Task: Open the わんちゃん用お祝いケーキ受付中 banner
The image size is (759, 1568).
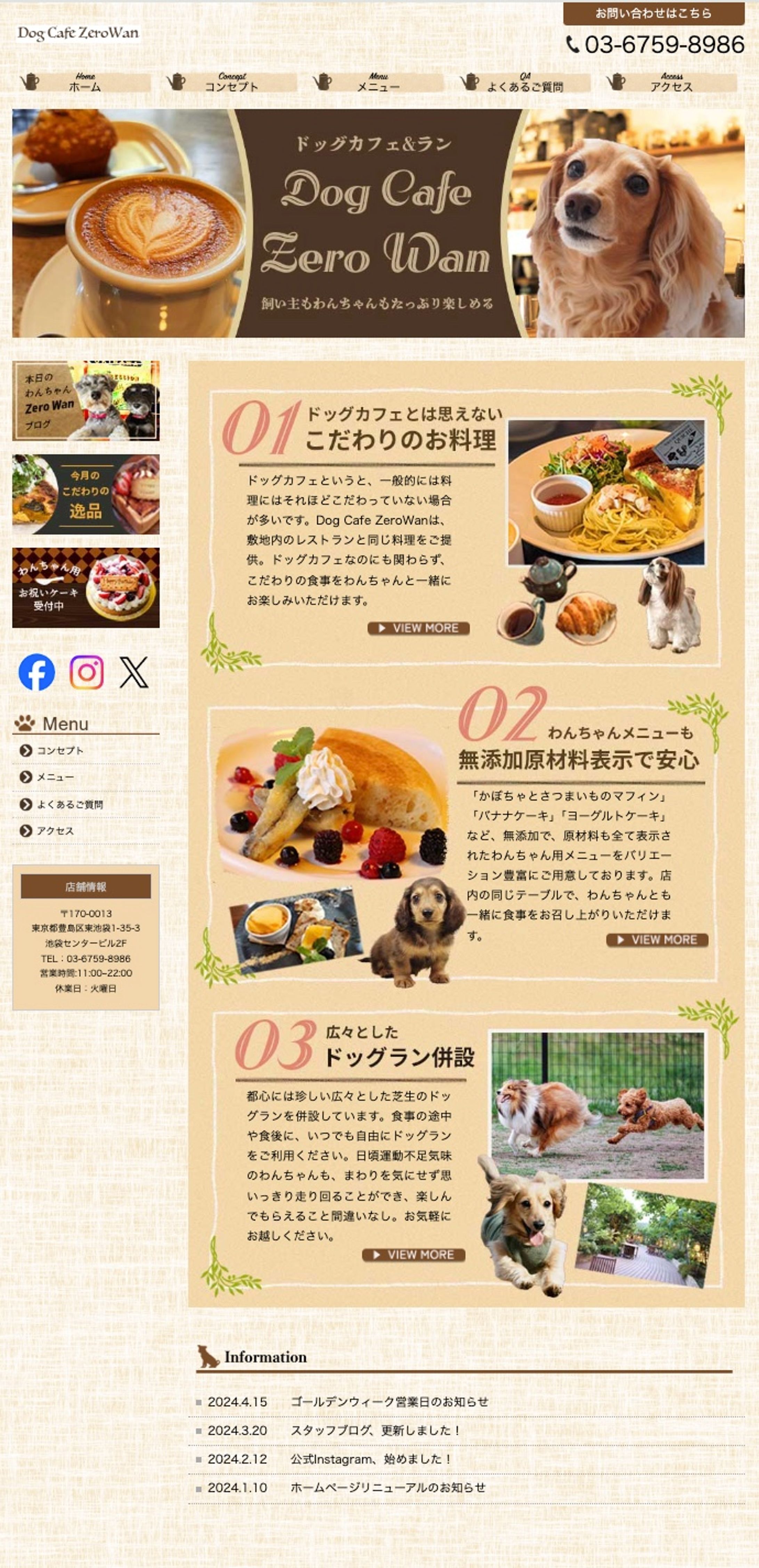Action: (86, 587)
